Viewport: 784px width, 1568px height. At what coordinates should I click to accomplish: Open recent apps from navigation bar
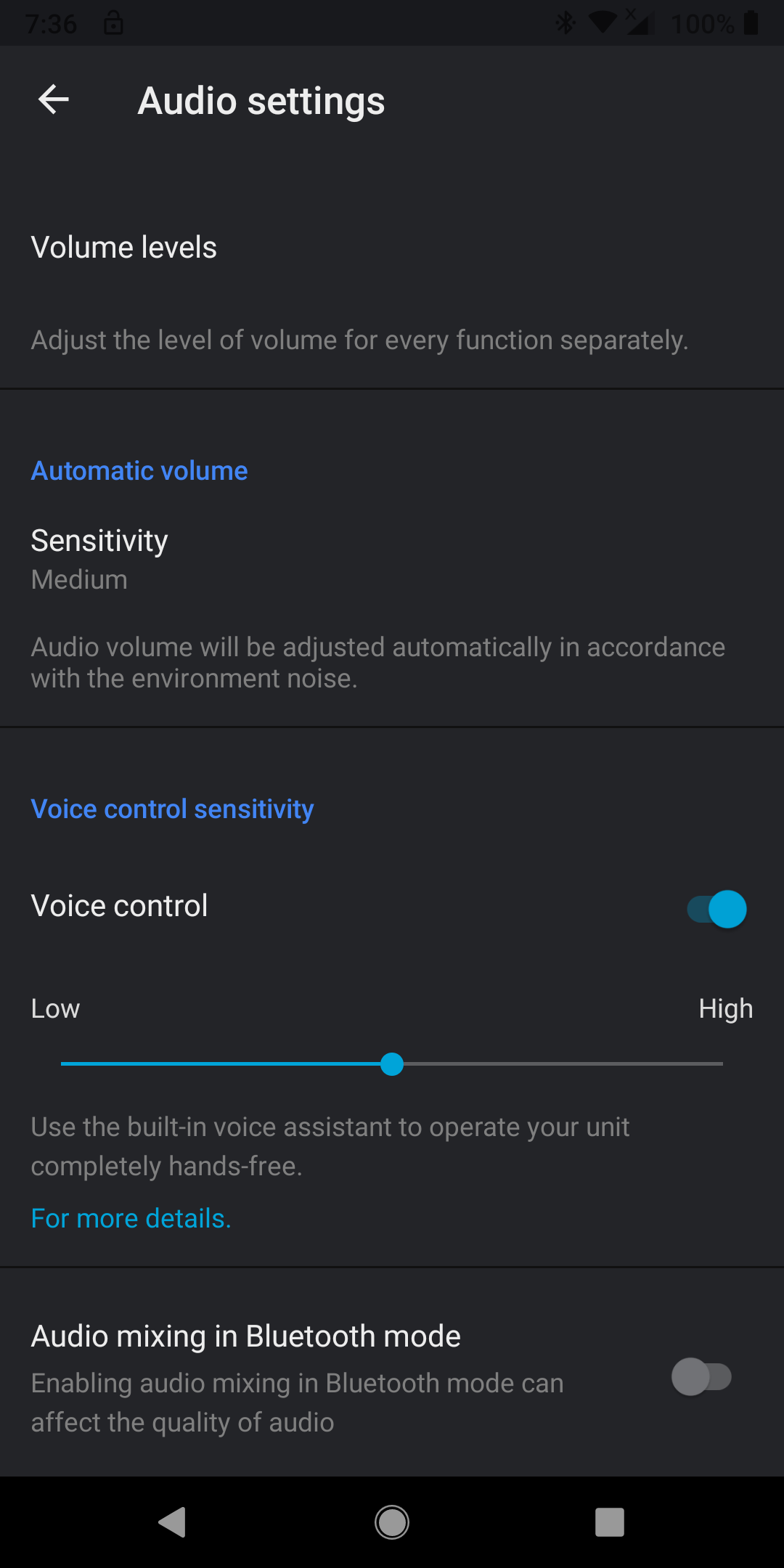pos(610,1522)
